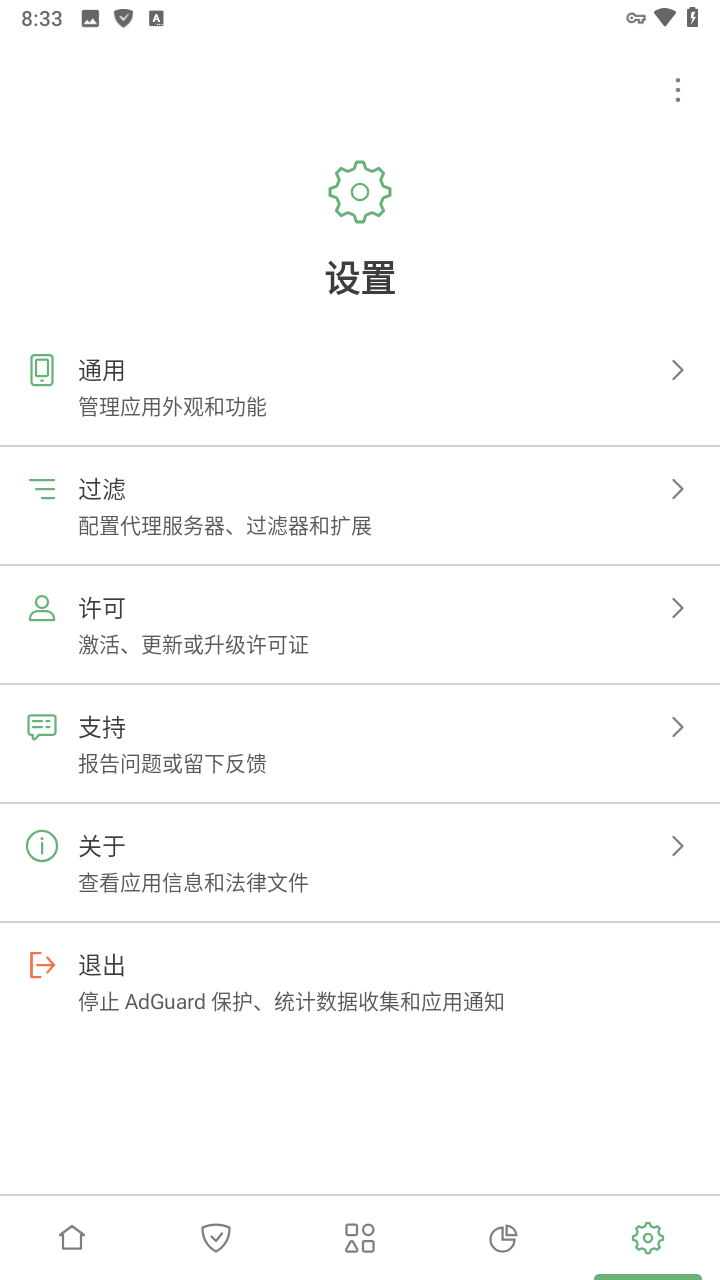
Task: Tap the info circle icon next to 关于
Action: pos(41,846)
